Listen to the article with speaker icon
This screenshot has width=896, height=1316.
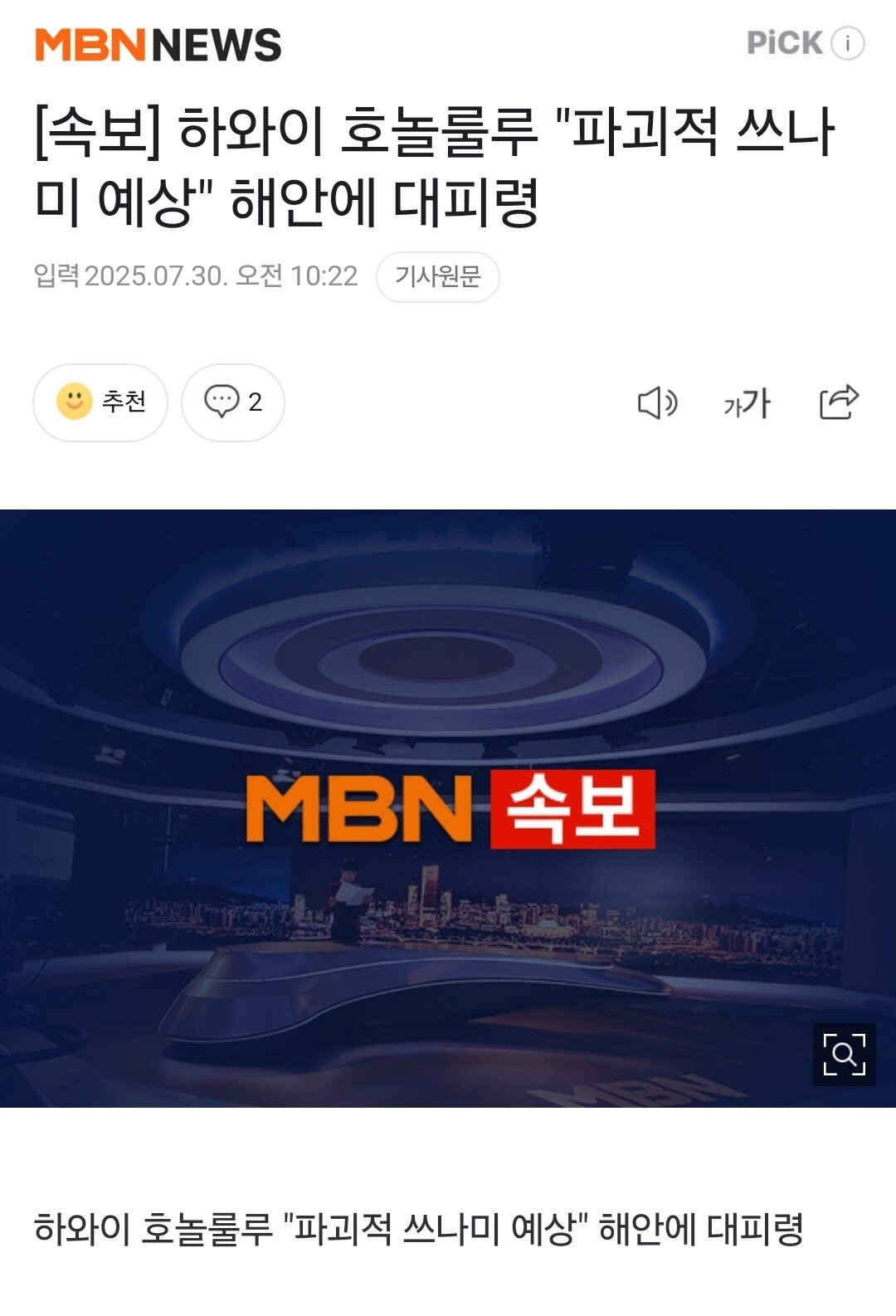pyautogui.click(x=657, y=403)
